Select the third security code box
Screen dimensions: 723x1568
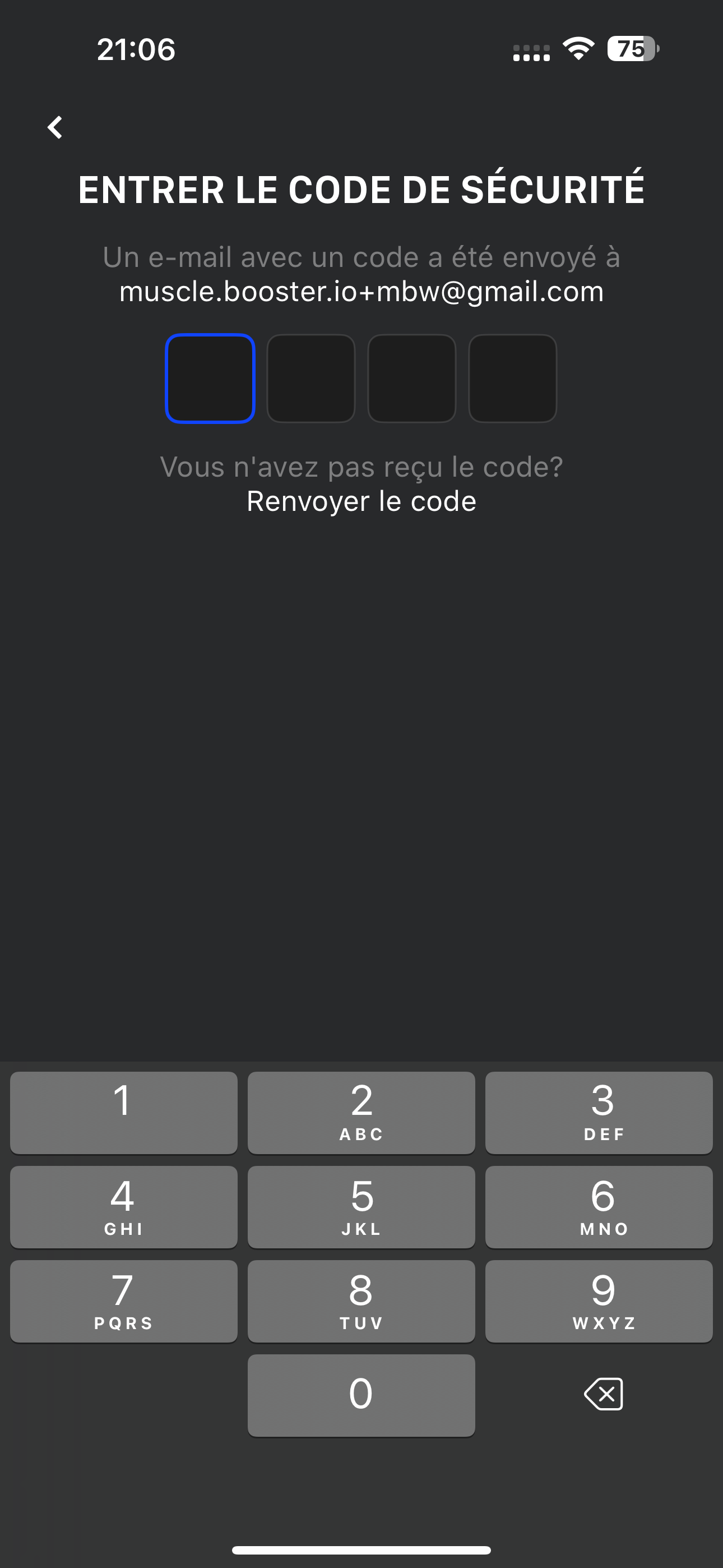[412, 378]
